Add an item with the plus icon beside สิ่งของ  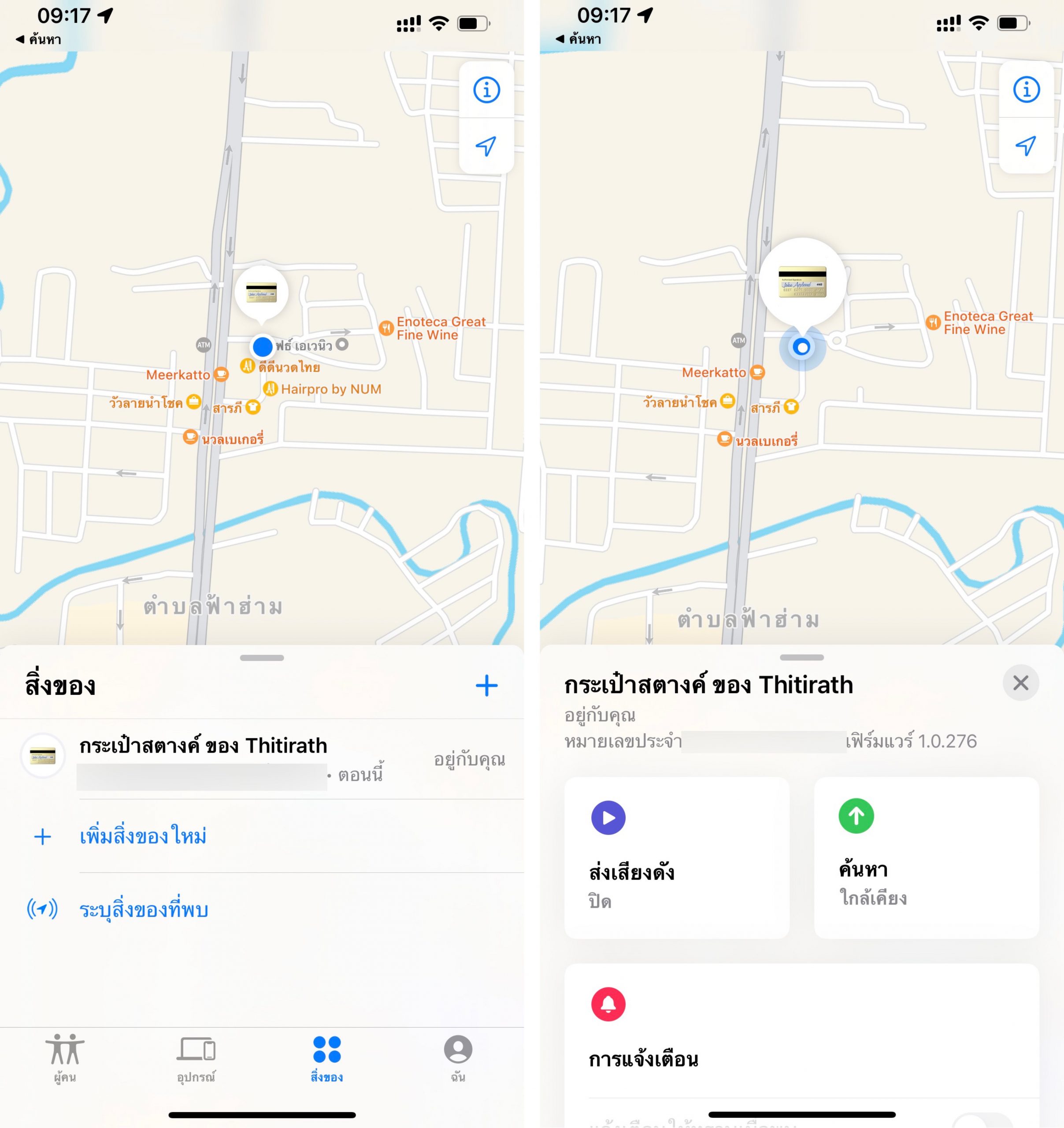tap(486, 686)
